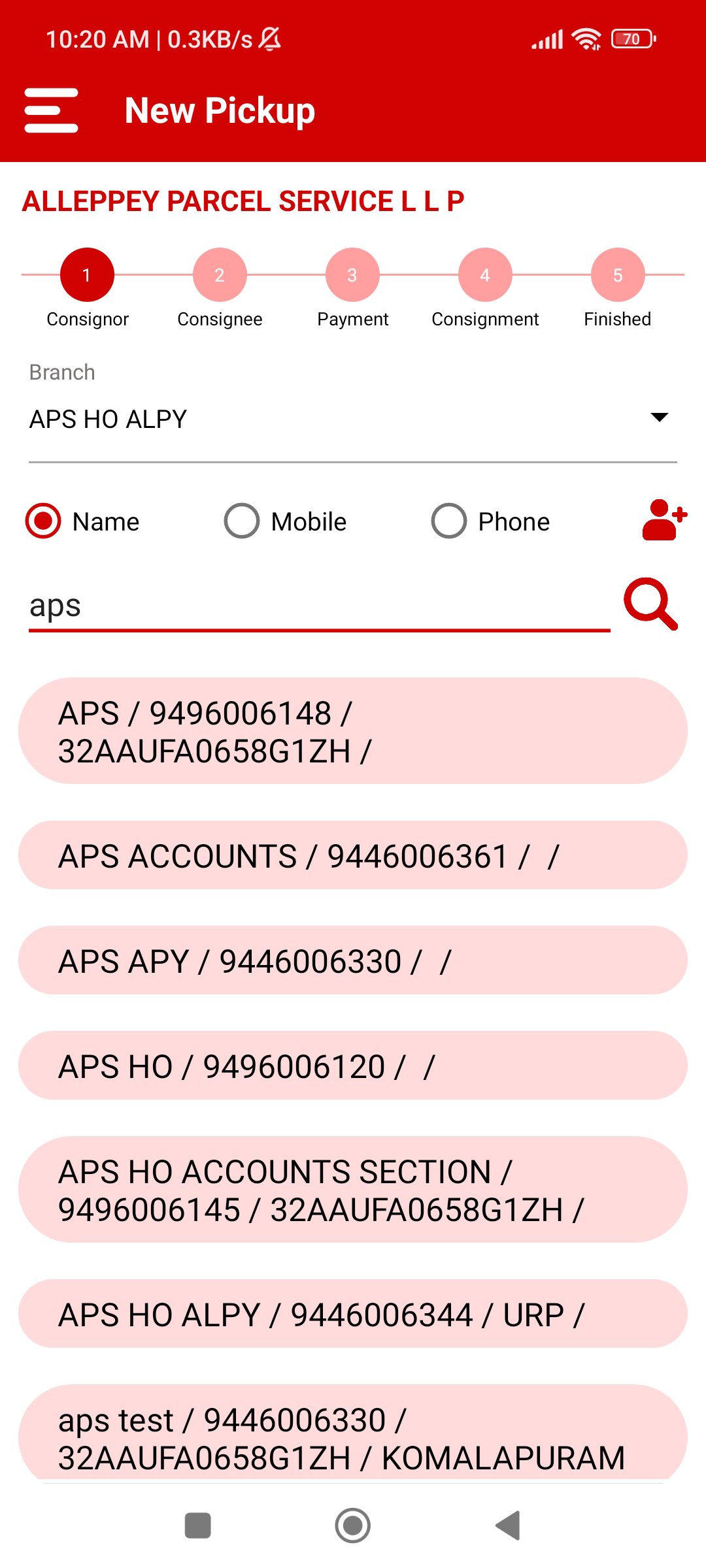Choose the Phone radio button
The image size is (706, 1568).
(x=449, y=521)
